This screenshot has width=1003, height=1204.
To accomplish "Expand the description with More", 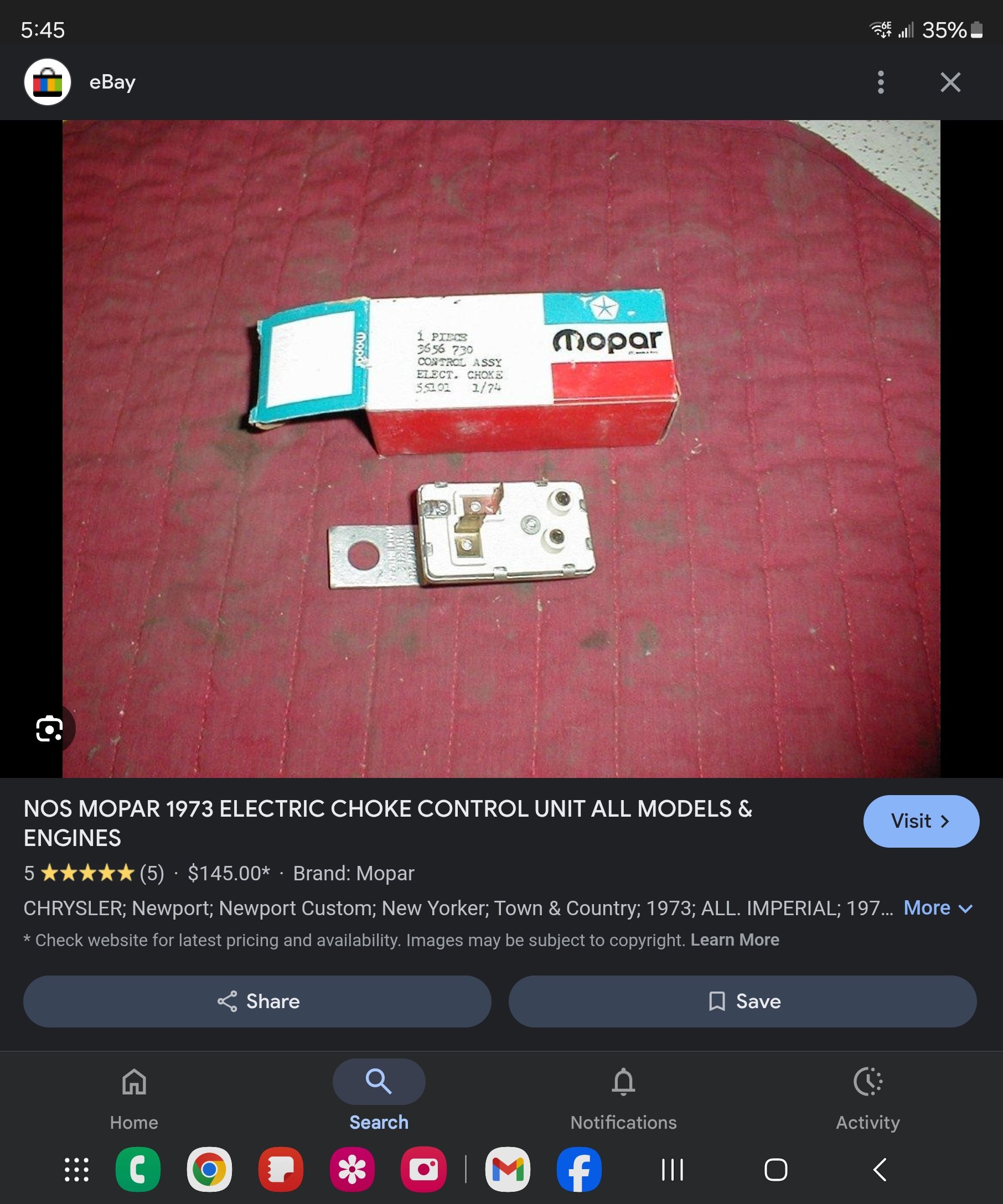I will point(937,908).
